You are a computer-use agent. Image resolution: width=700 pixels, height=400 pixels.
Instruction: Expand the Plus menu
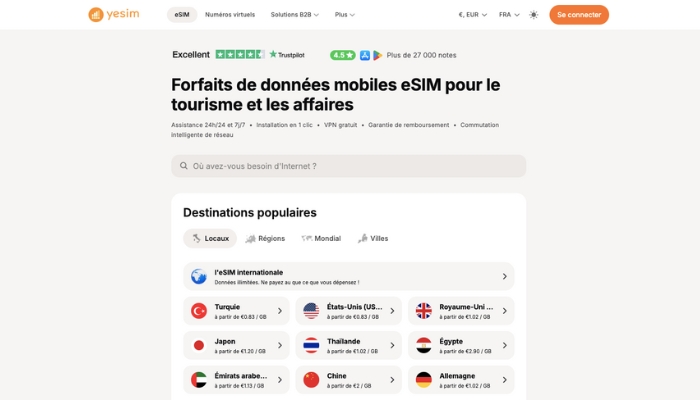pyautogui.click(x=345, y=15)
